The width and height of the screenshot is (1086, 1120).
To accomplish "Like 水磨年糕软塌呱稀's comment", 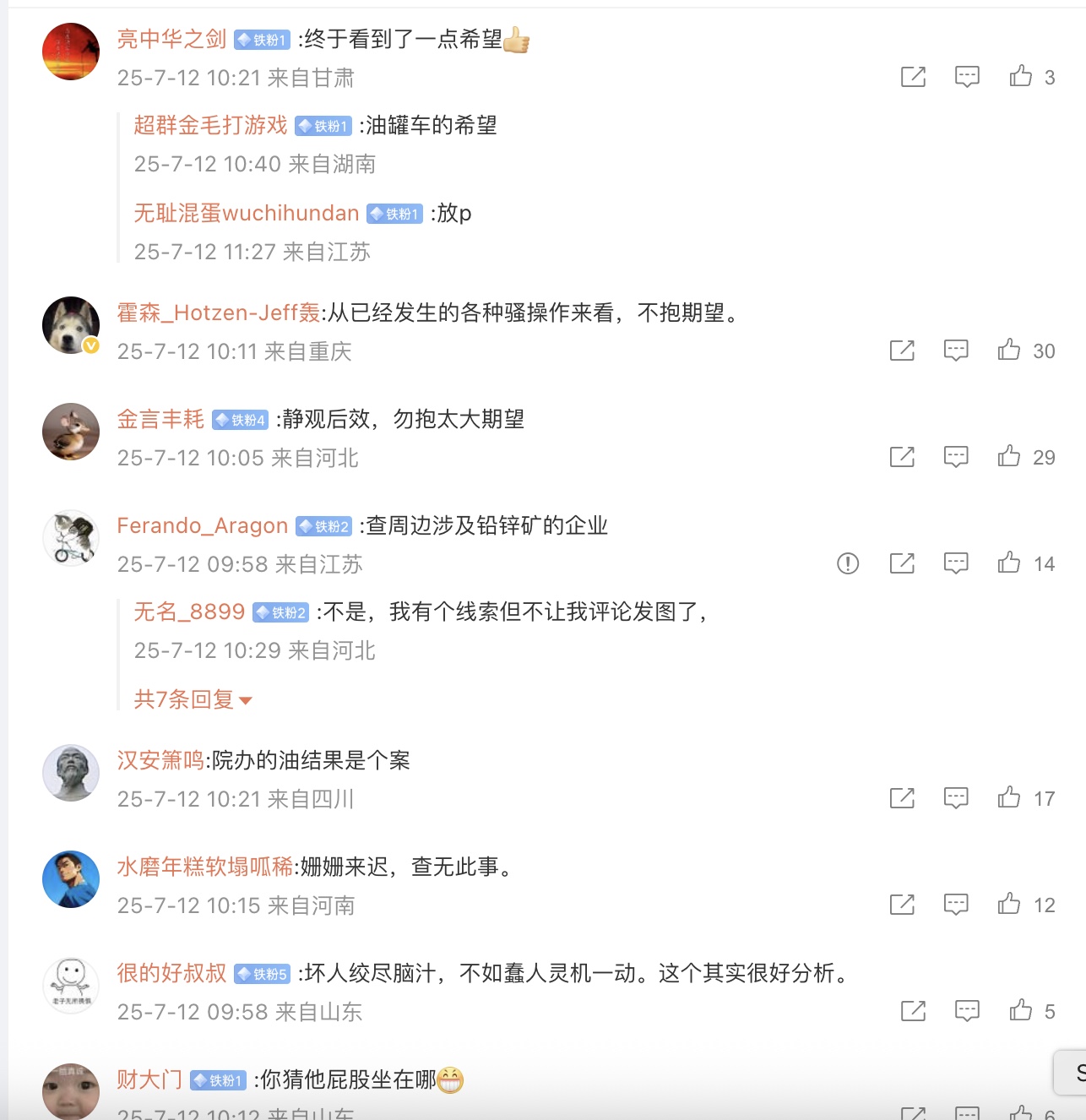I will point(1008,905).
